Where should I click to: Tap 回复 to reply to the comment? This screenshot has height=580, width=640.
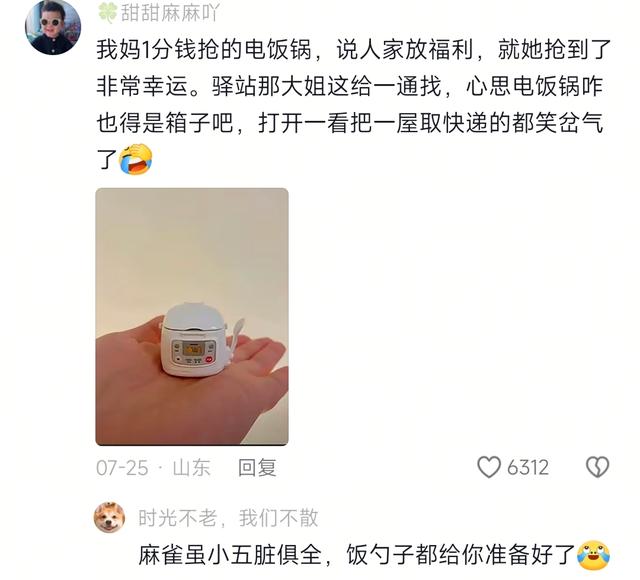pos(257,467)
